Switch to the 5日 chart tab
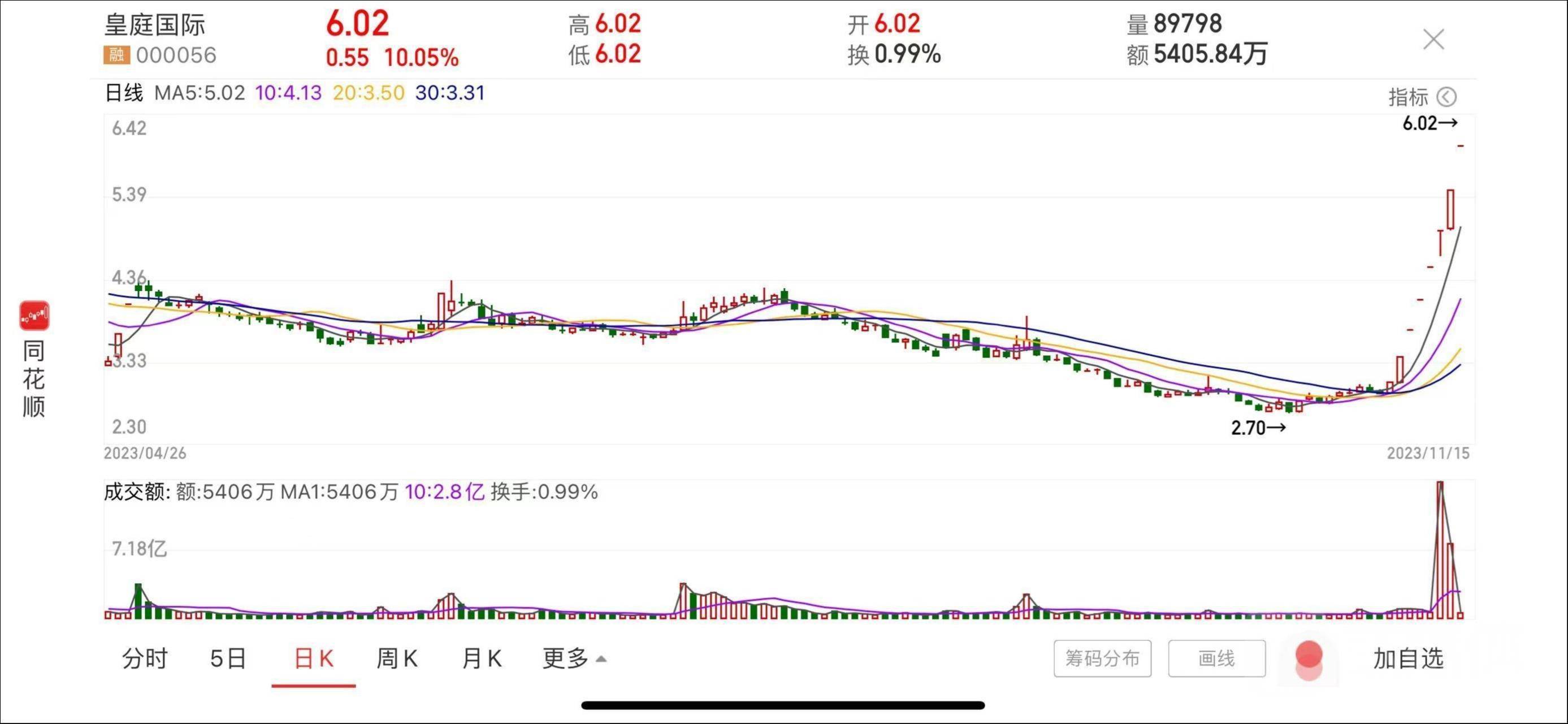The width and height of the screenshot is (1568, 724). pos(228,658)
